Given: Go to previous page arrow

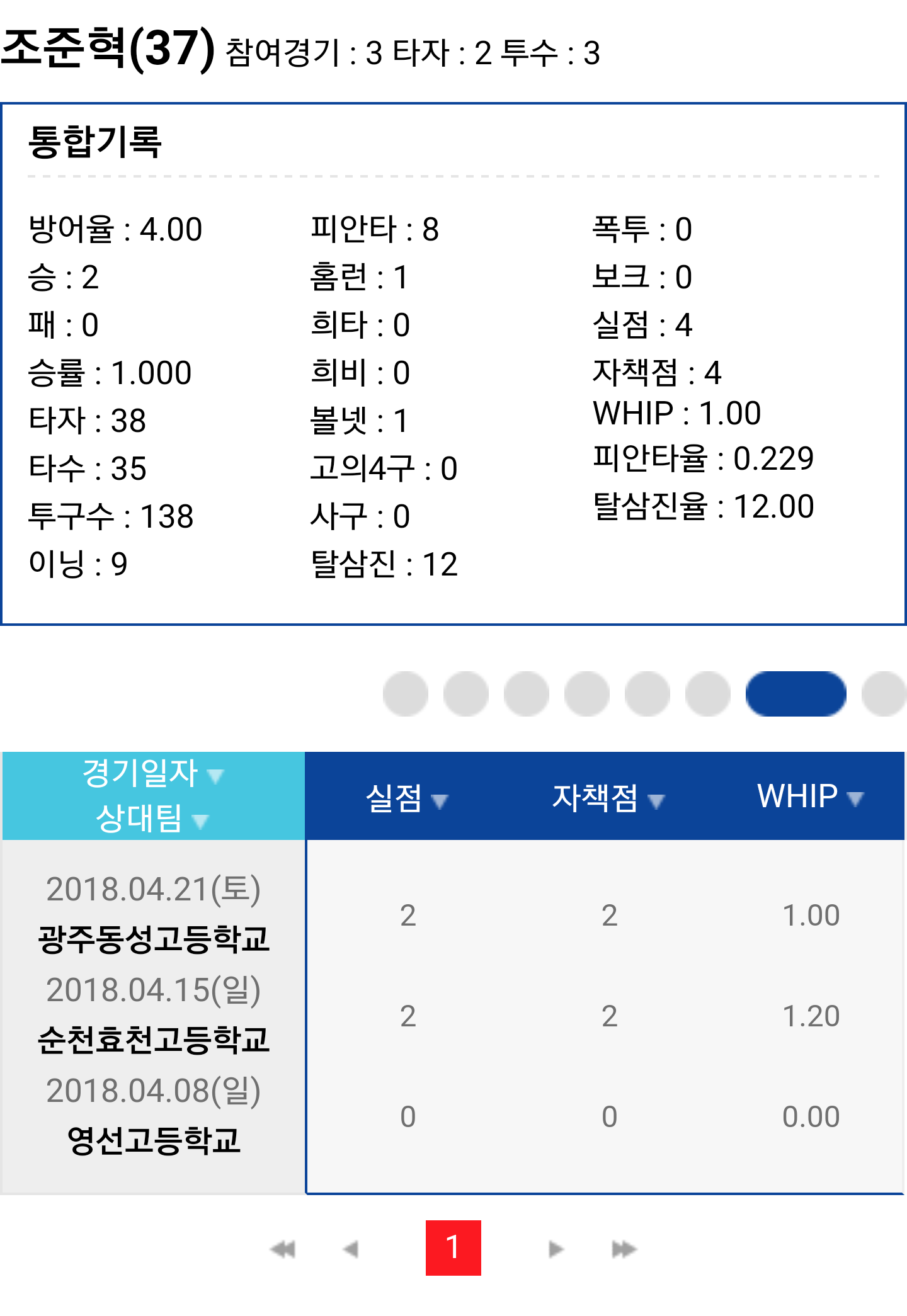Looking at the screenshot, I should pos(351,1249).
